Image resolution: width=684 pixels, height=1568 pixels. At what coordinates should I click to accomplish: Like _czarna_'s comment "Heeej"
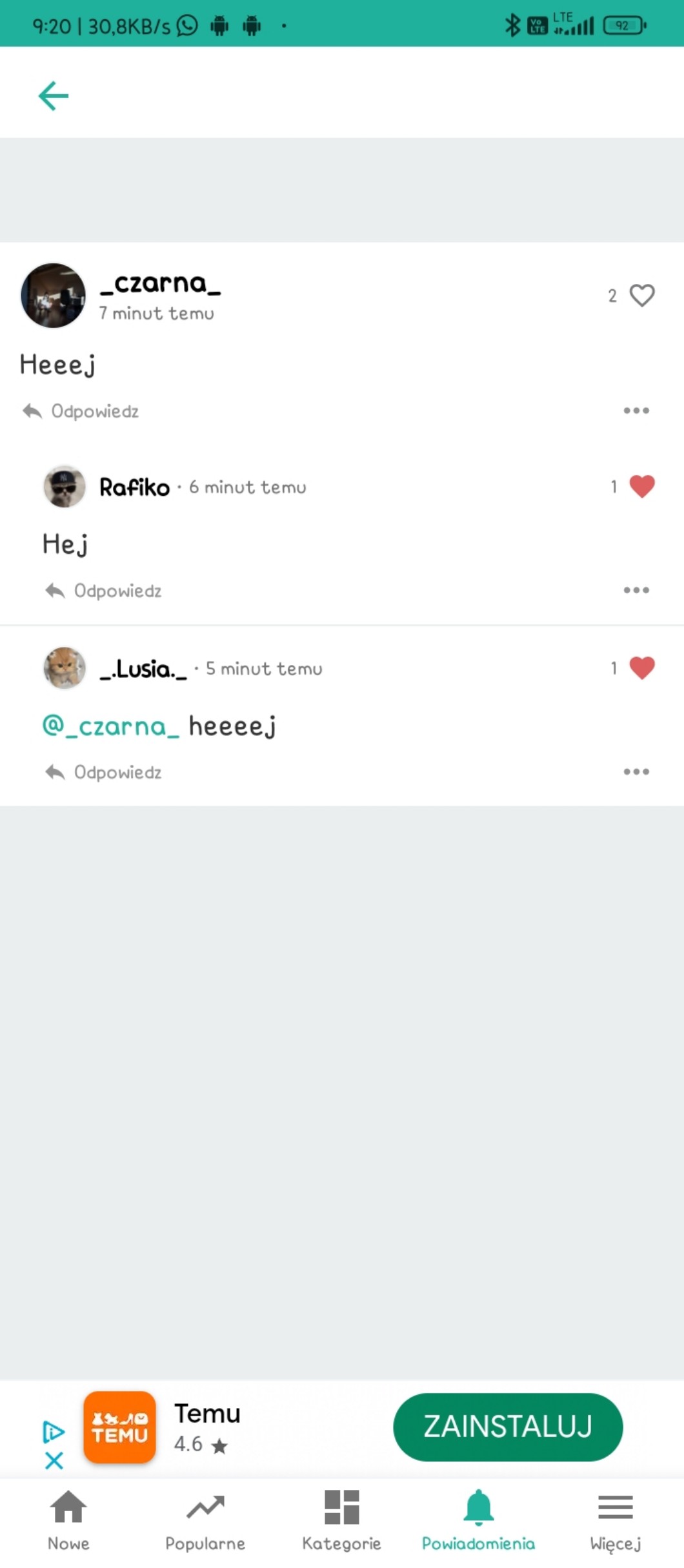coord(641,296)
